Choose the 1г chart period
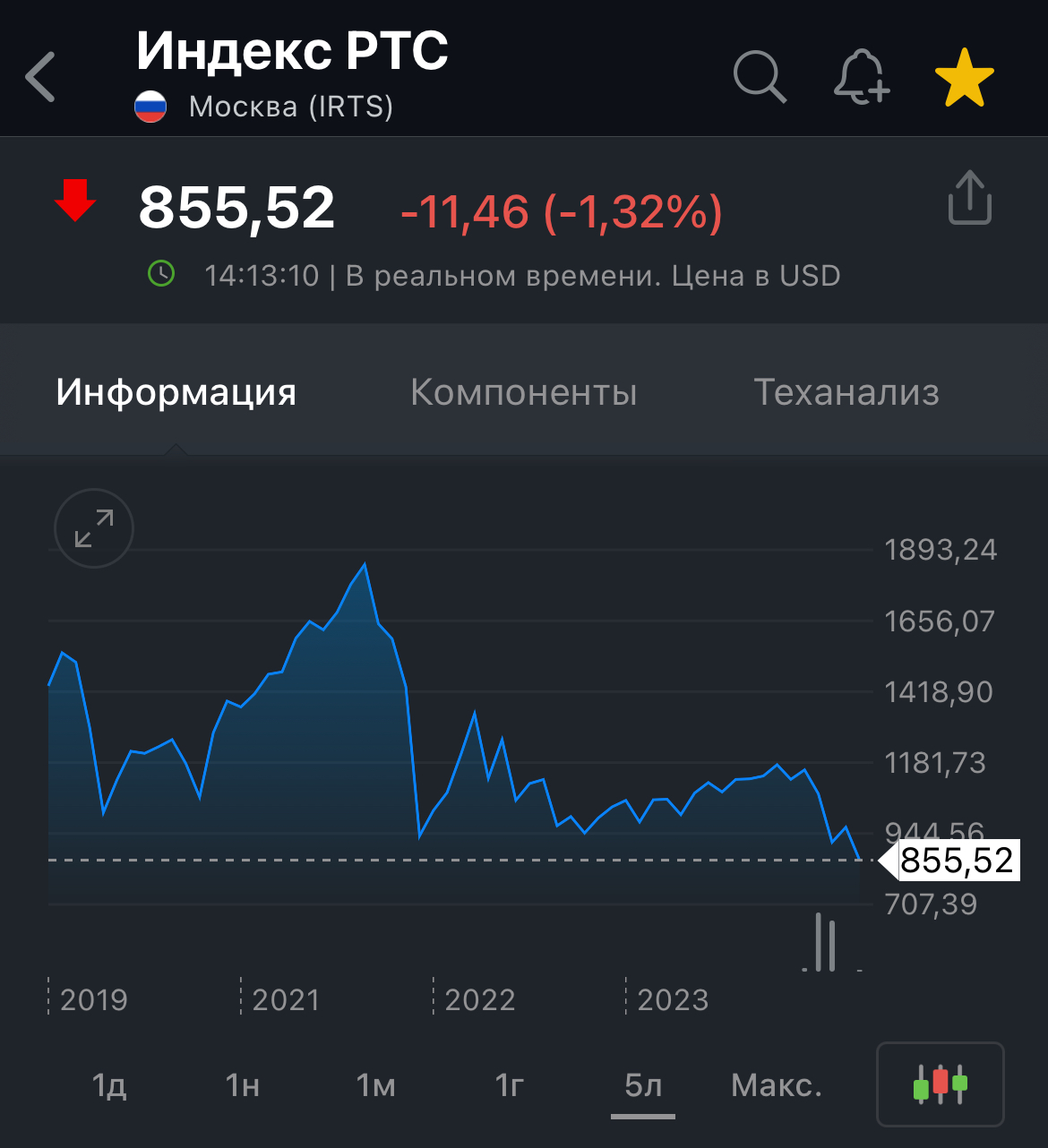The width and height of the screenshot is (1048, 1148). click(509, 1085)
